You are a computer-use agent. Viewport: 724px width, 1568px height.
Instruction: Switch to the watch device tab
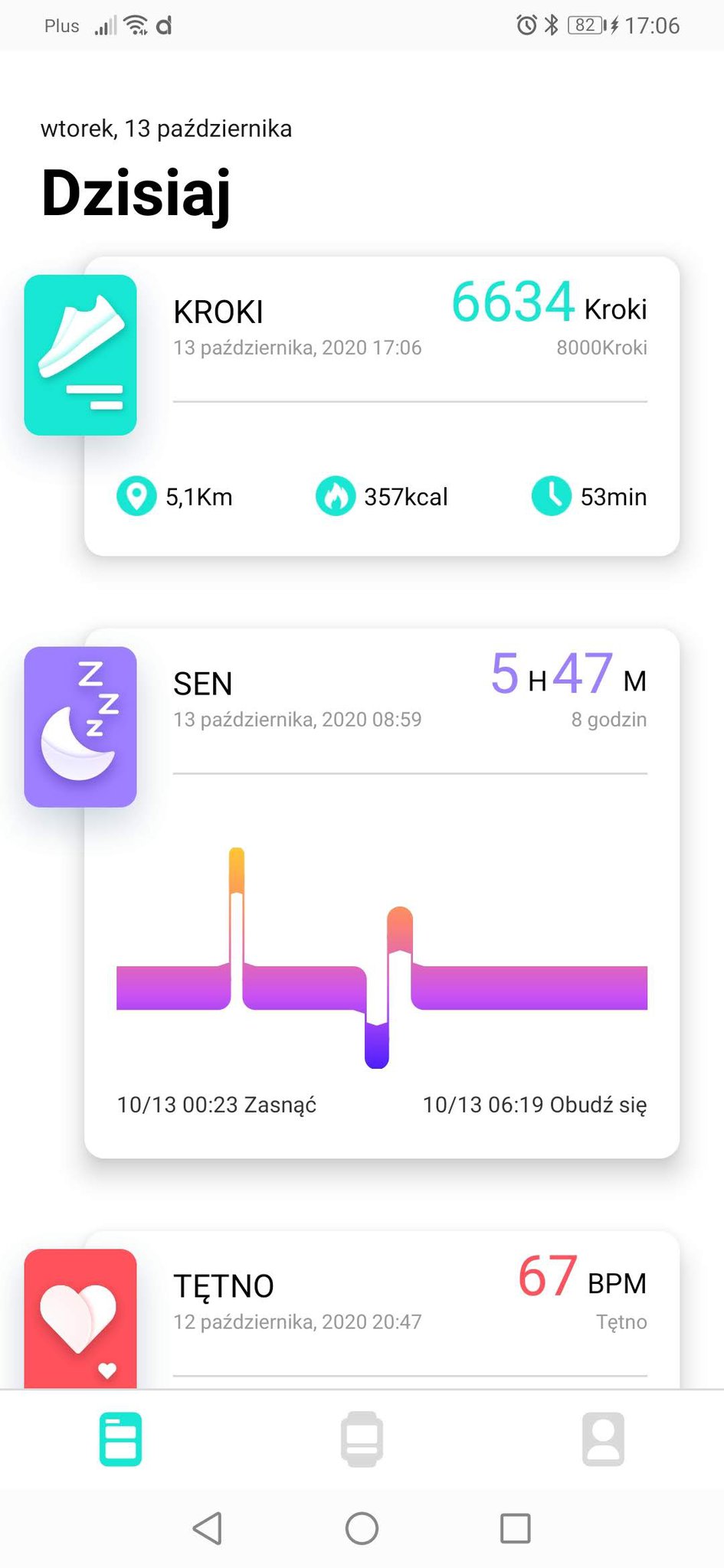[362, 1439]
